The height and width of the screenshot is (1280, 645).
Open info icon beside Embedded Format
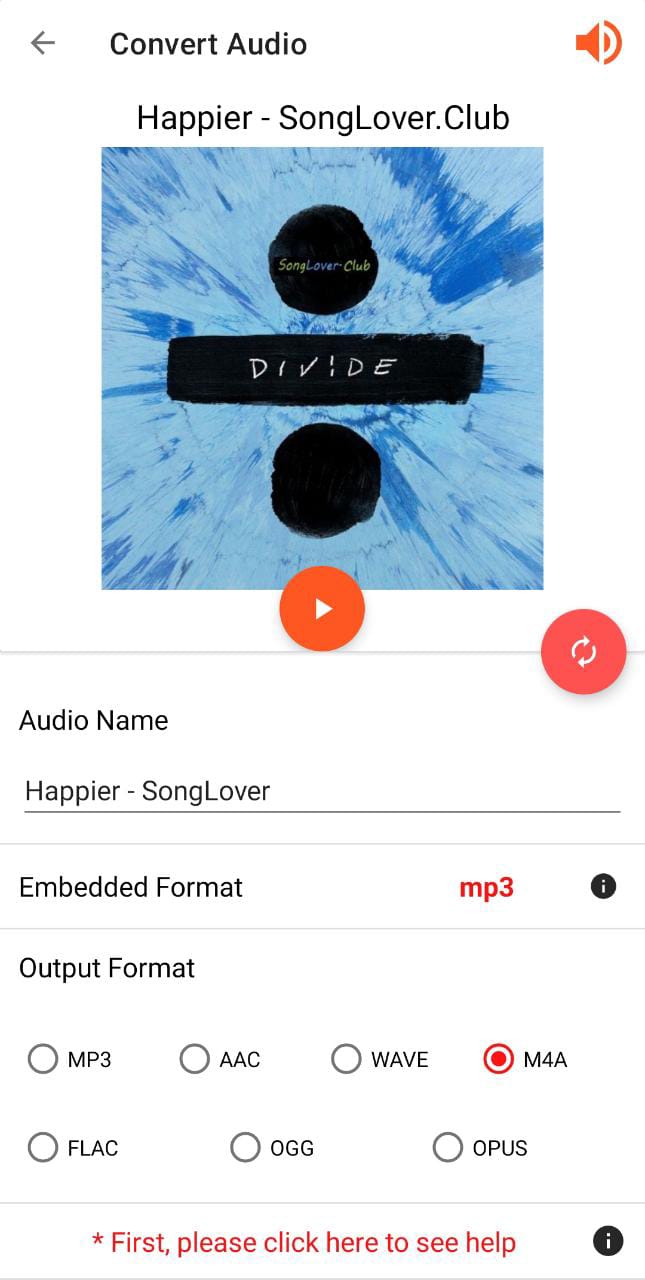603,886
